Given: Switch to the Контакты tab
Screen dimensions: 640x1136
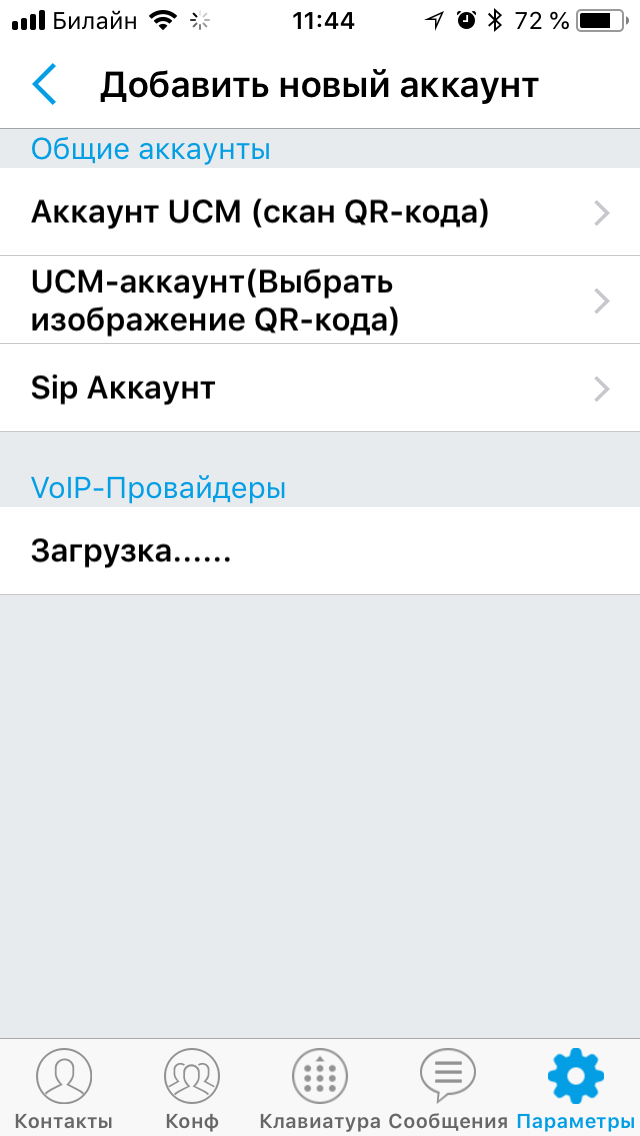Looking at the screenshot, I should tap(64, 1088).
